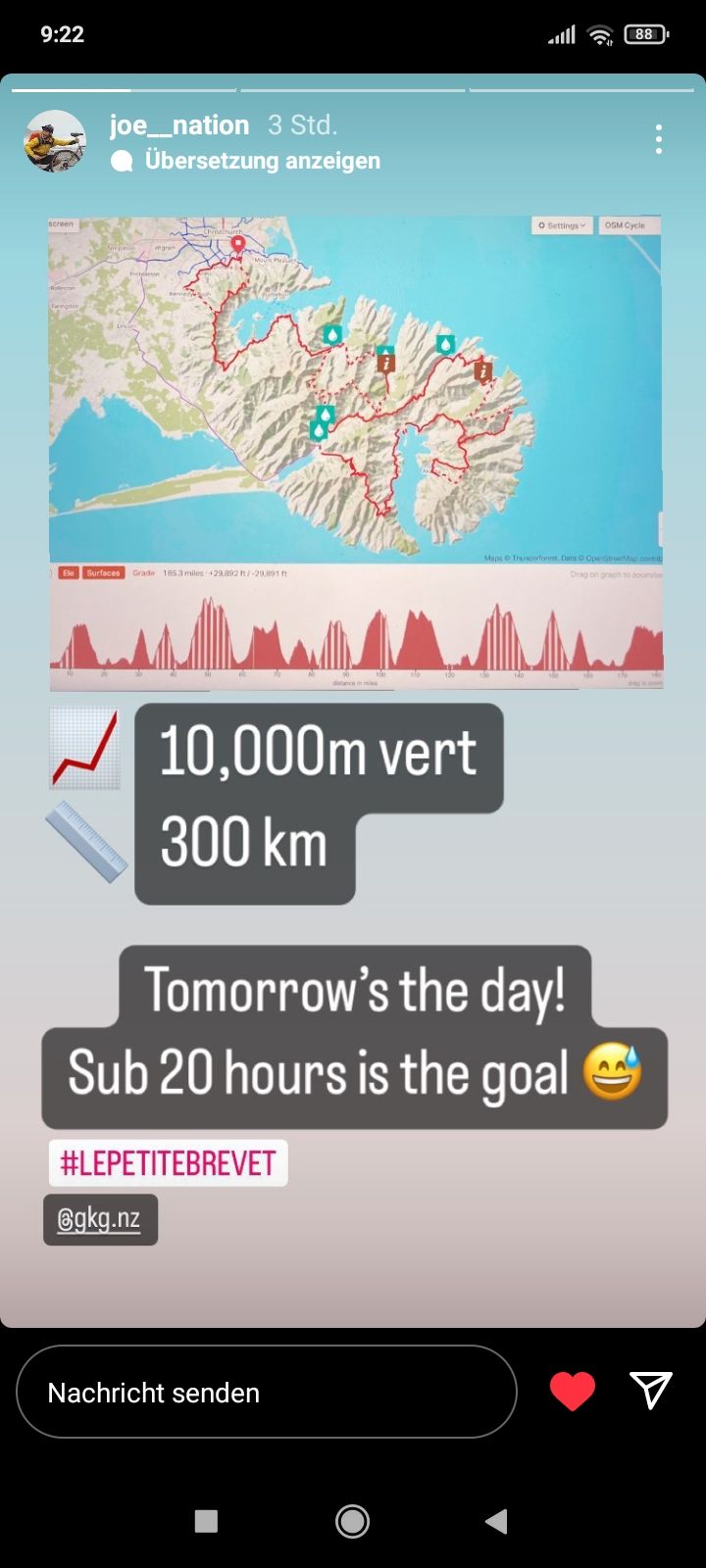Image resolution: width=706 pixels, height=1568 pixels.
Task: Open the story overflow menu
Action: tap(659, 139)
